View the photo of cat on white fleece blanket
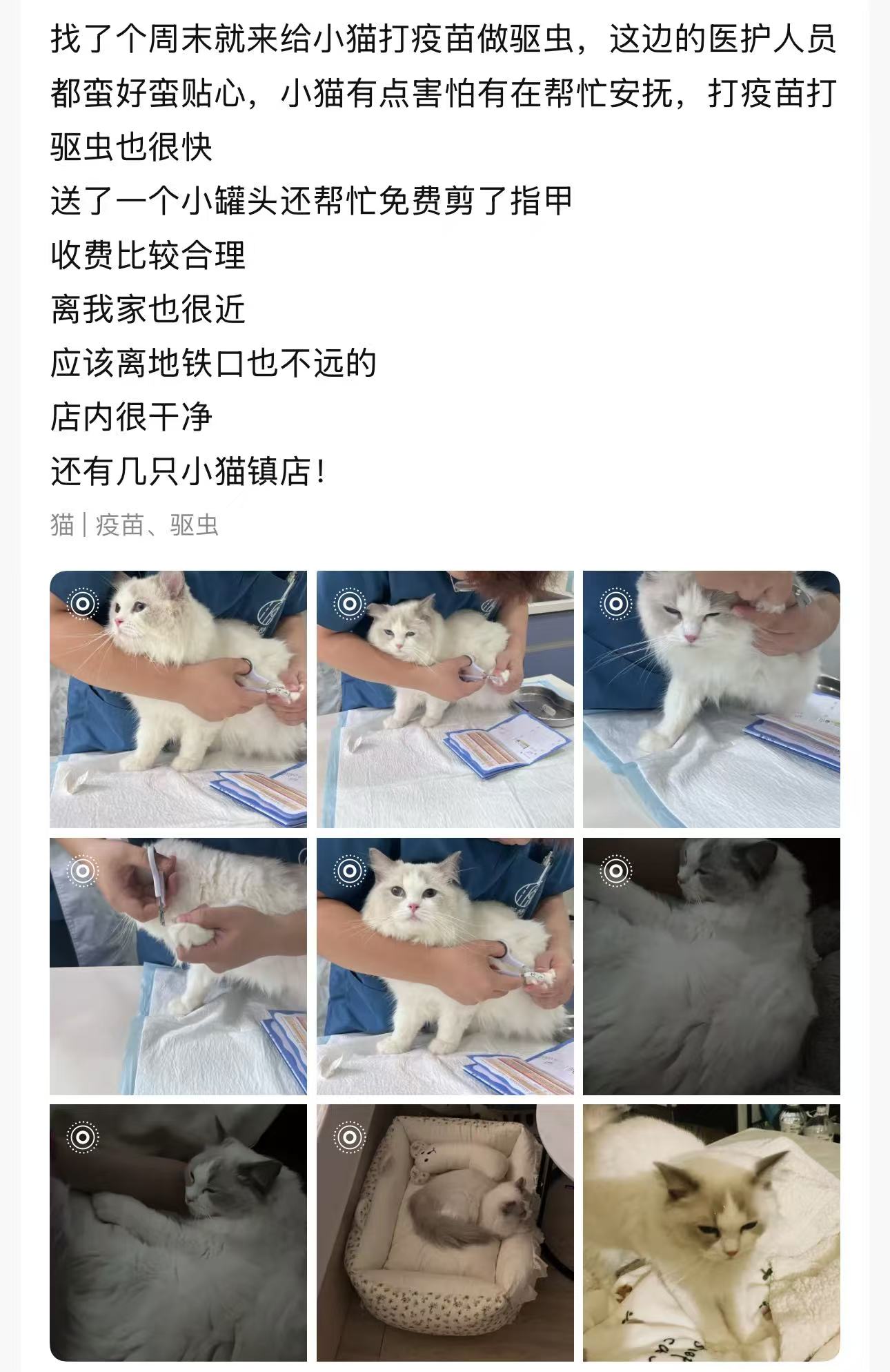This screenshot has width=890, height=1372. tap(711, 1233)
